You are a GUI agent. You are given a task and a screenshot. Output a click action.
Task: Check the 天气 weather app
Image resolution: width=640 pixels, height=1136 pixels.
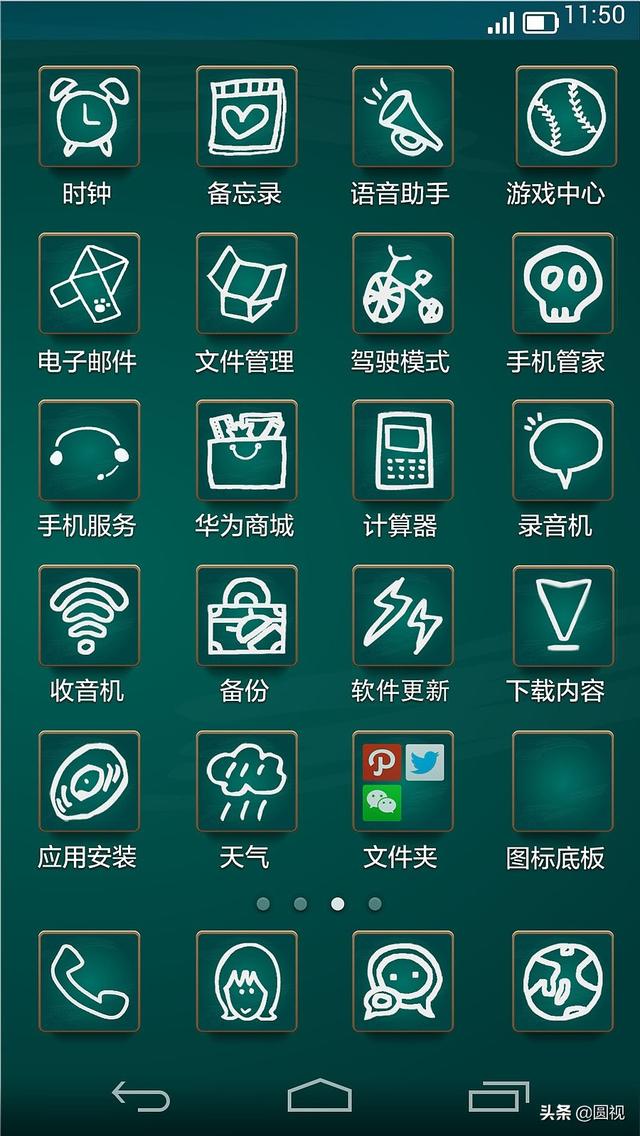pyautogui.click(x=246, y=781)
